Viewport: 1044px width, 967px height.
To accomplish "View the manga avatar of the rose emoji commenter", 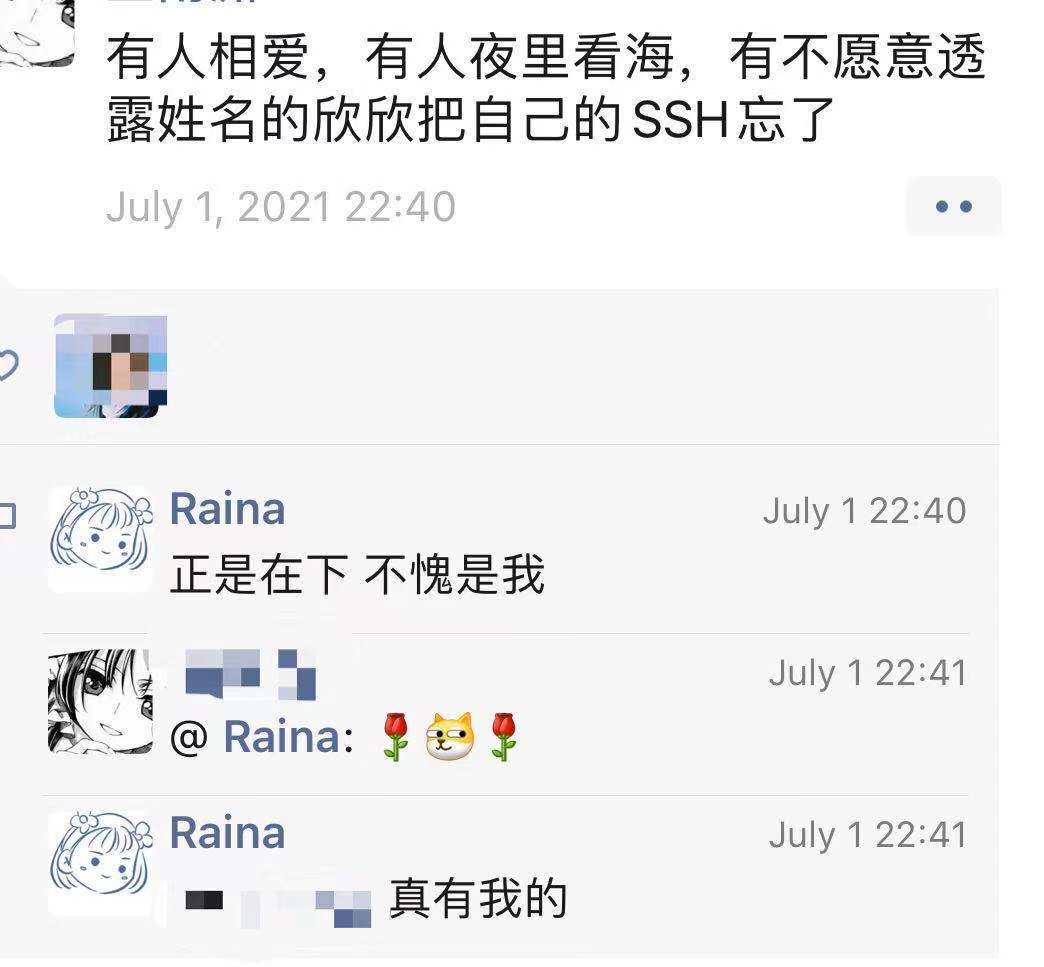I will click(101, 701).
